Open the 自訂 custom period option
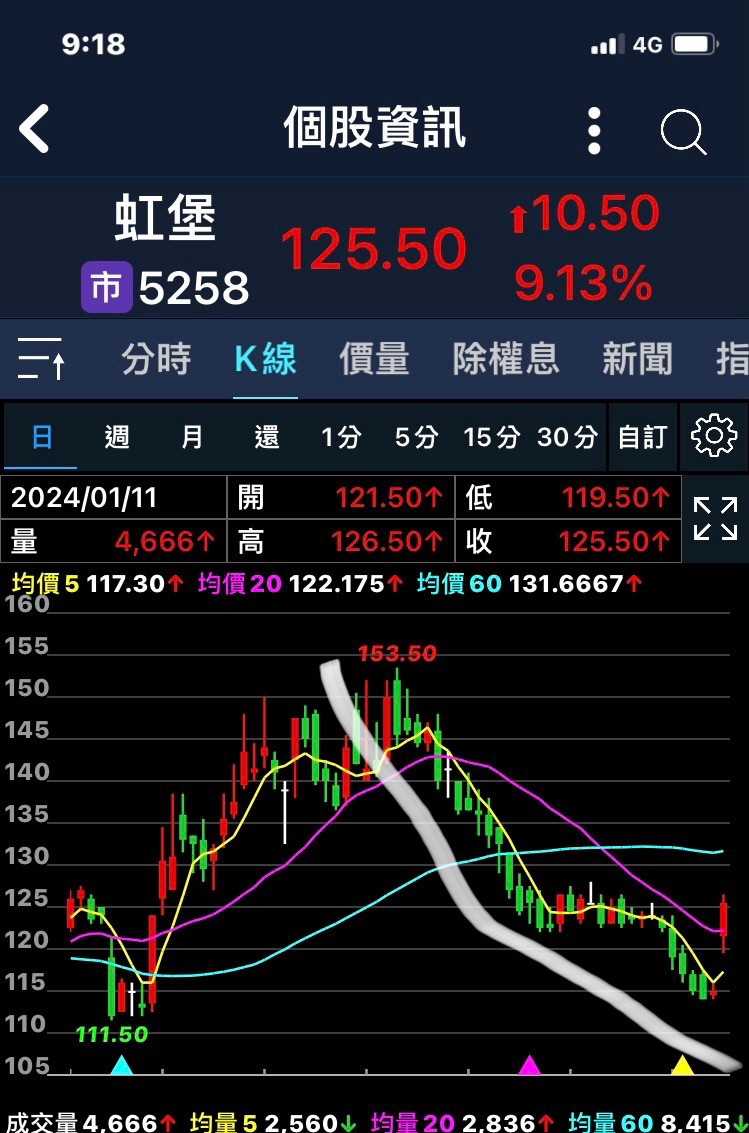749x1133 pixels. 642,437
